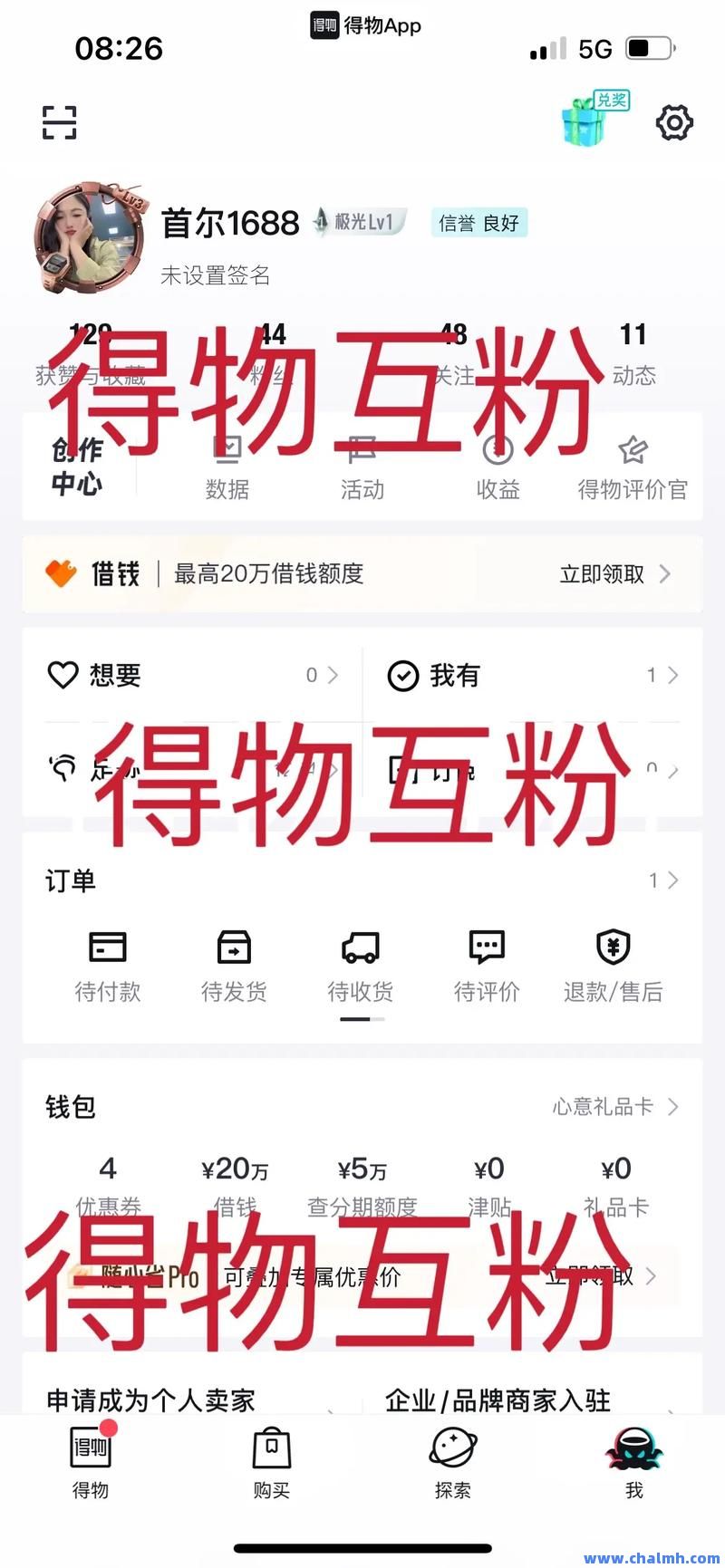Open 待付款 orders

coord(108,966)
